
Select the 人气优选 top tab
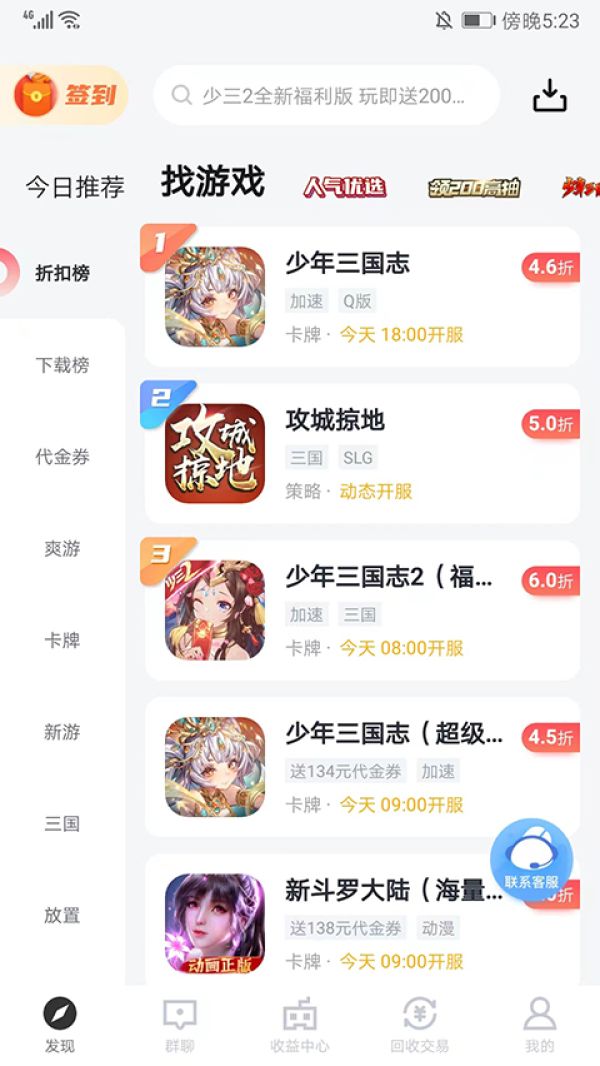pyautogui.click(x=344, y=187)
